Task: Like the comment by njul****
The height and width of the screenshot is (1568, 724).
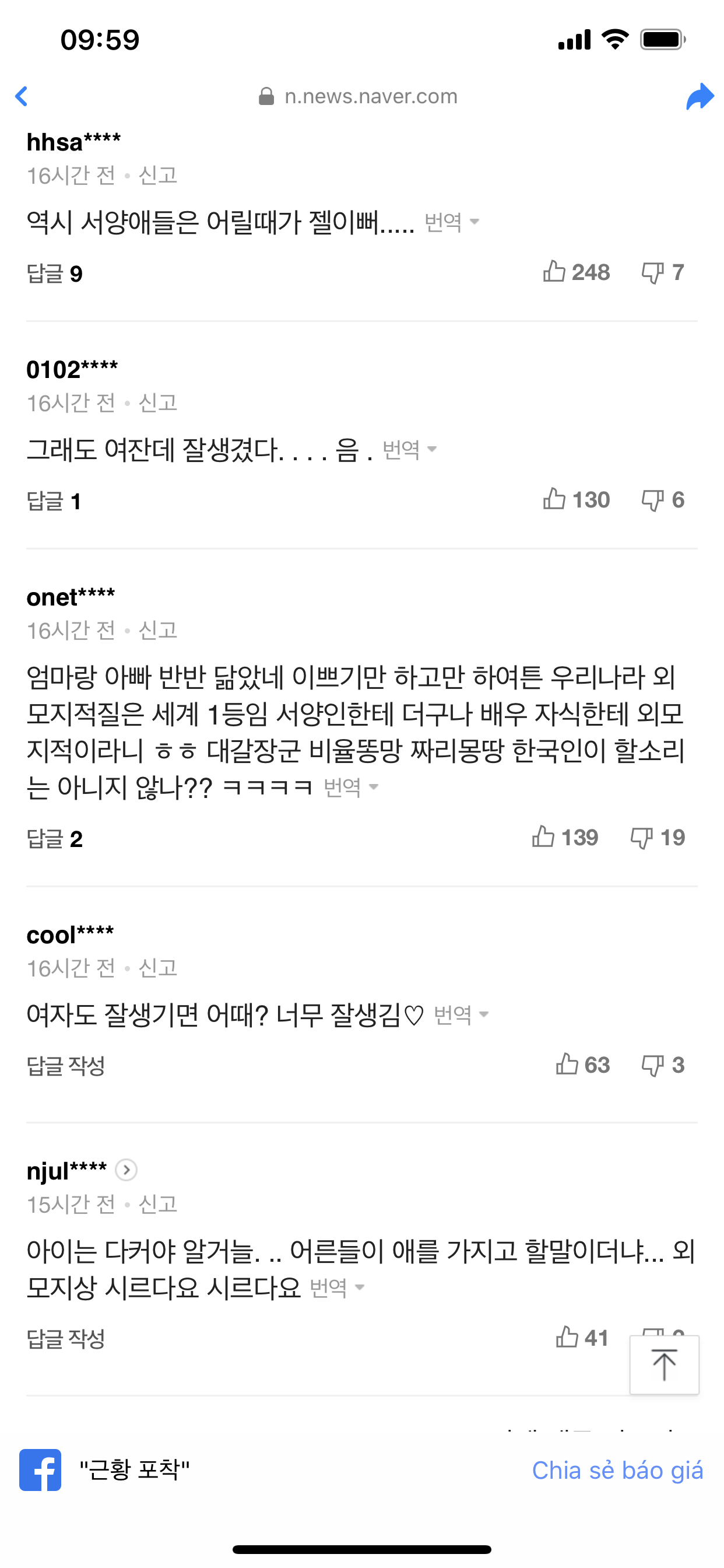Action: click(582, 1338)
